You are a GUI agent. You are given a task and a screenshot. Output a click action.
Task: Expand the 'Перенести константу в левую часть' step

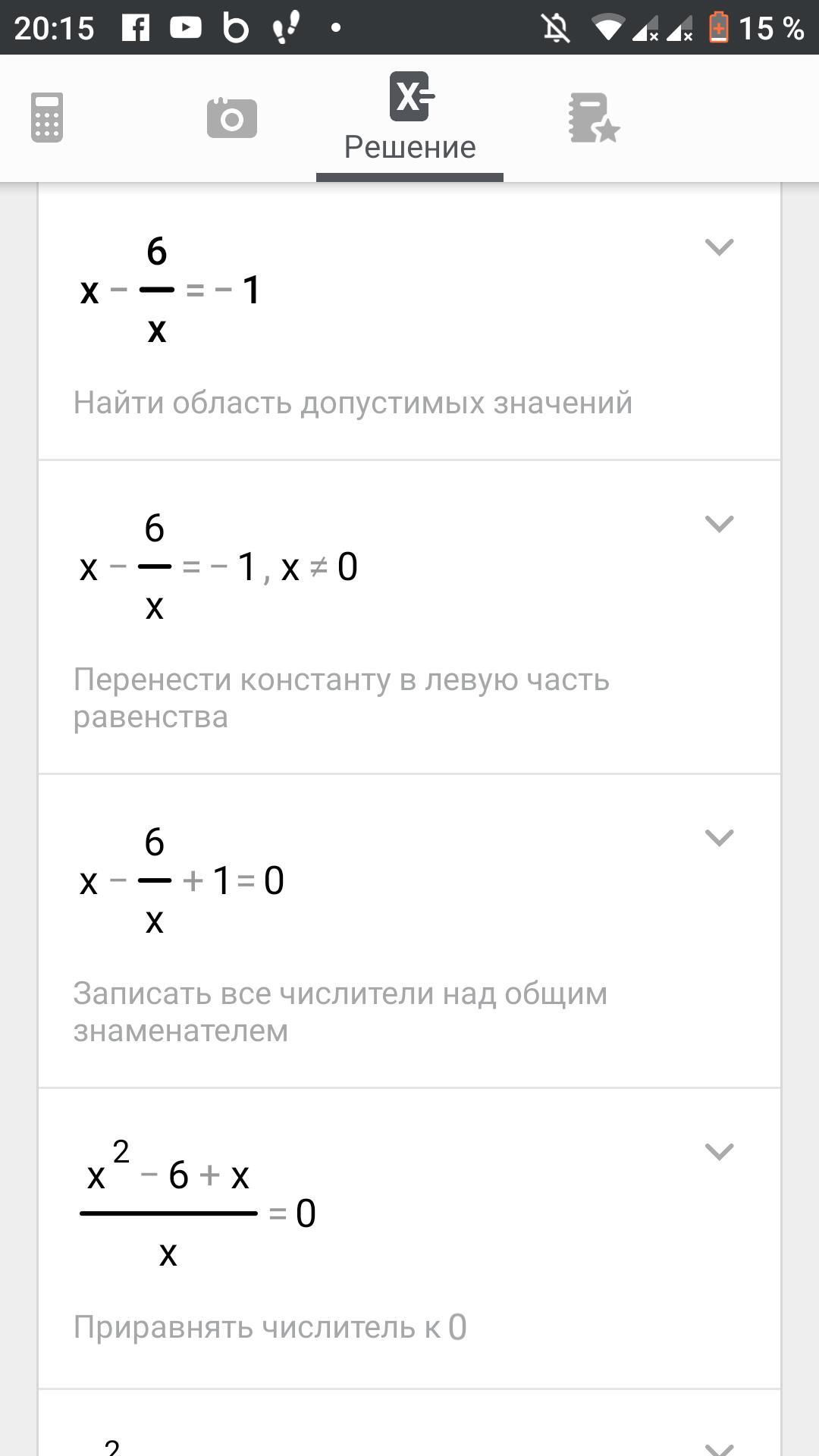[719, 524]
